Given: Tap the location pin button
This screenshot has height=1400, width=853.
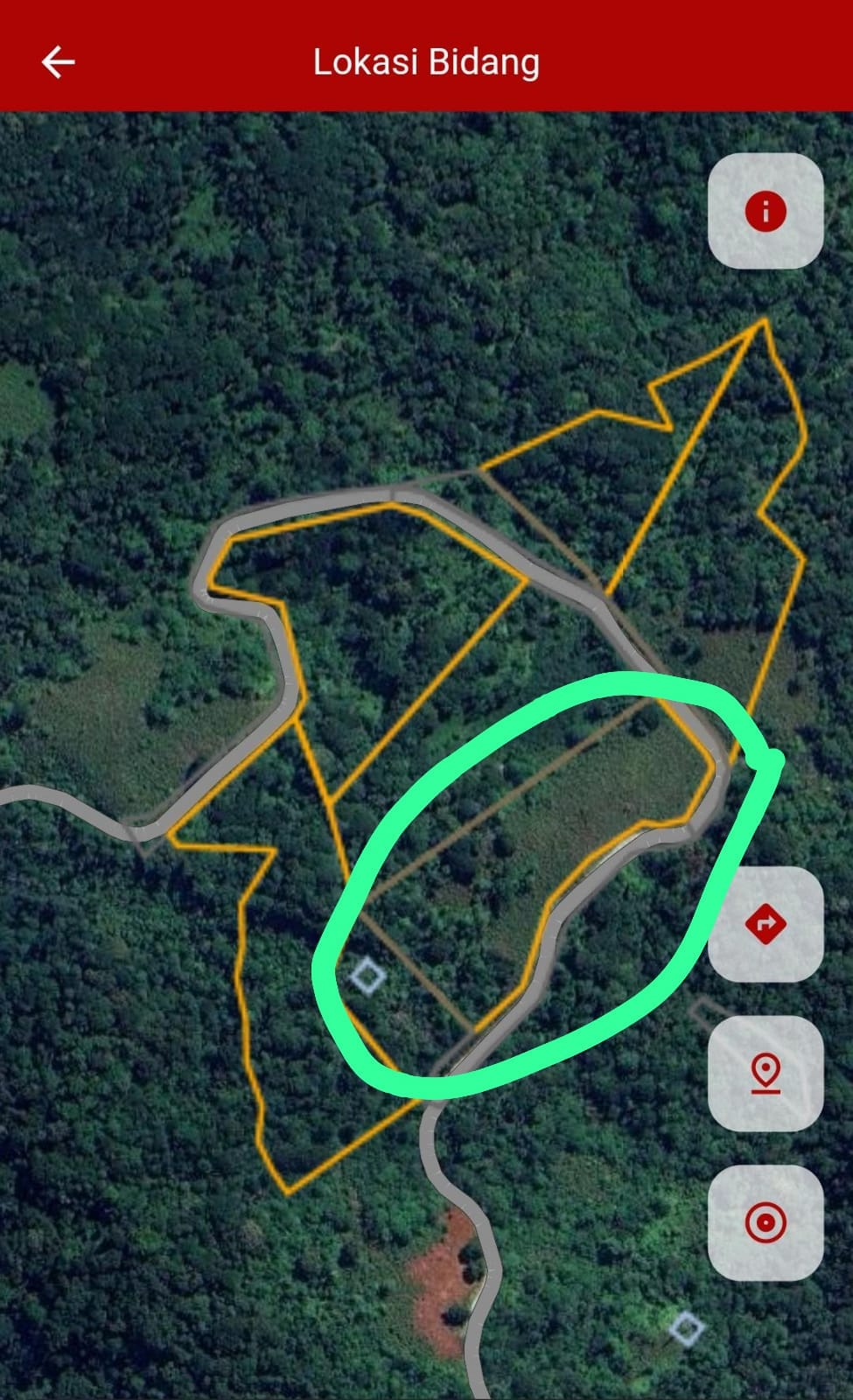Looking at the screenshot, I should pyautogui.click(x=766, y=1073).
